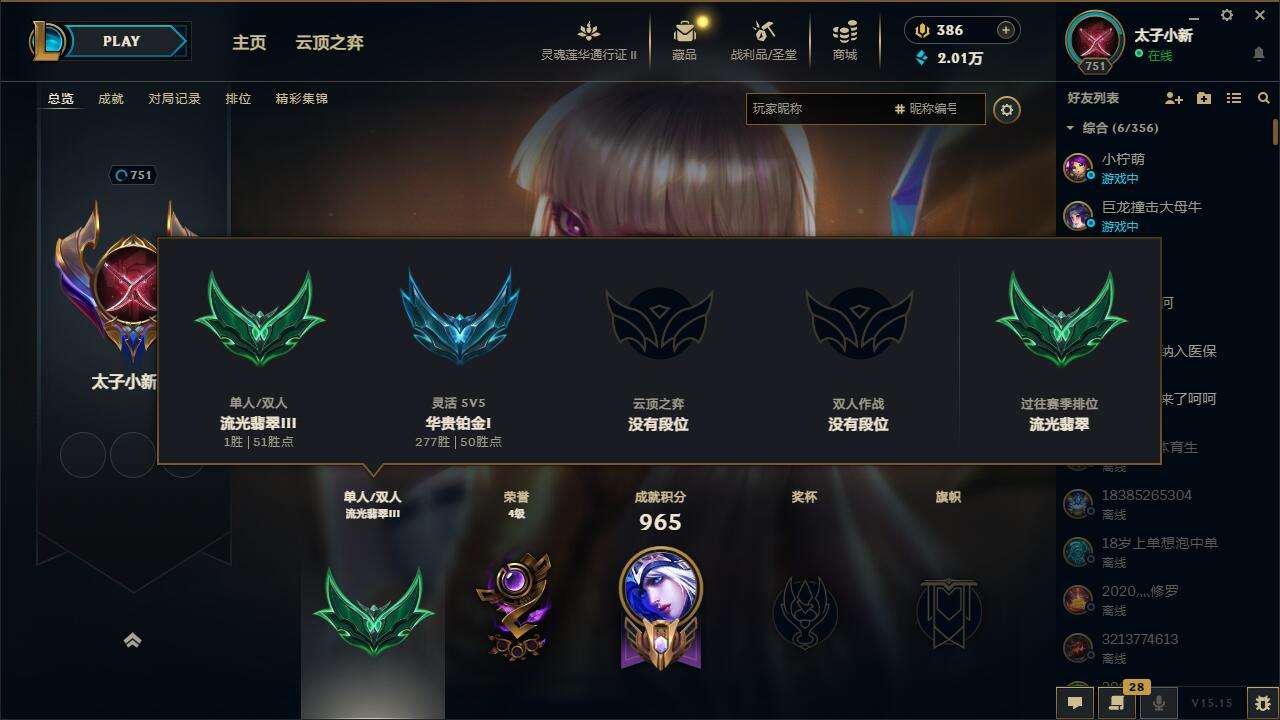This screenshot has width=1280, height=720.
Task: Open the 藏品 collection icon
Action: coord(684,40)
